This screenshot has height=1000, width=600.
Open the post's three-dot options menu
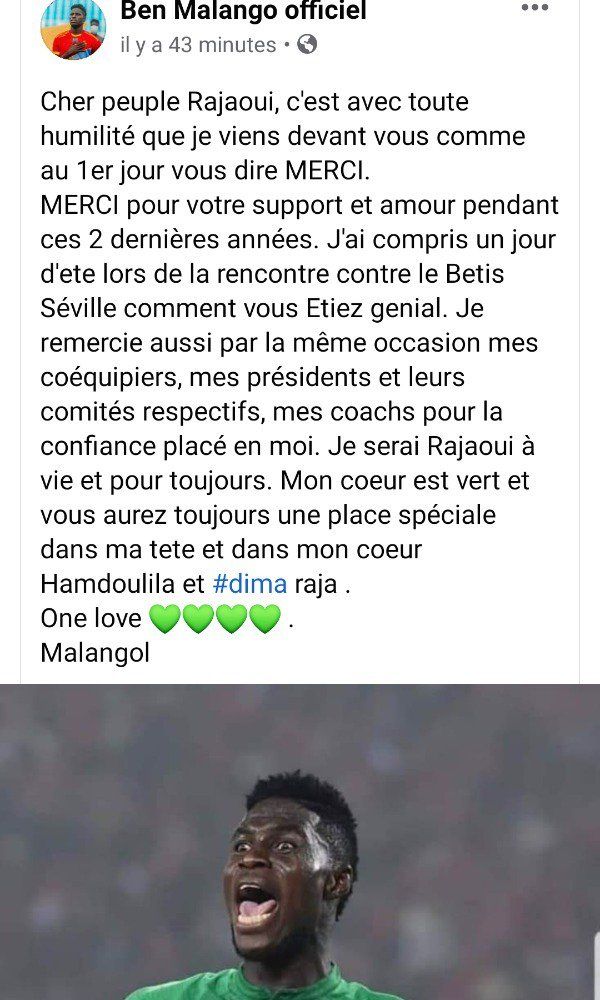click(536, 8)
